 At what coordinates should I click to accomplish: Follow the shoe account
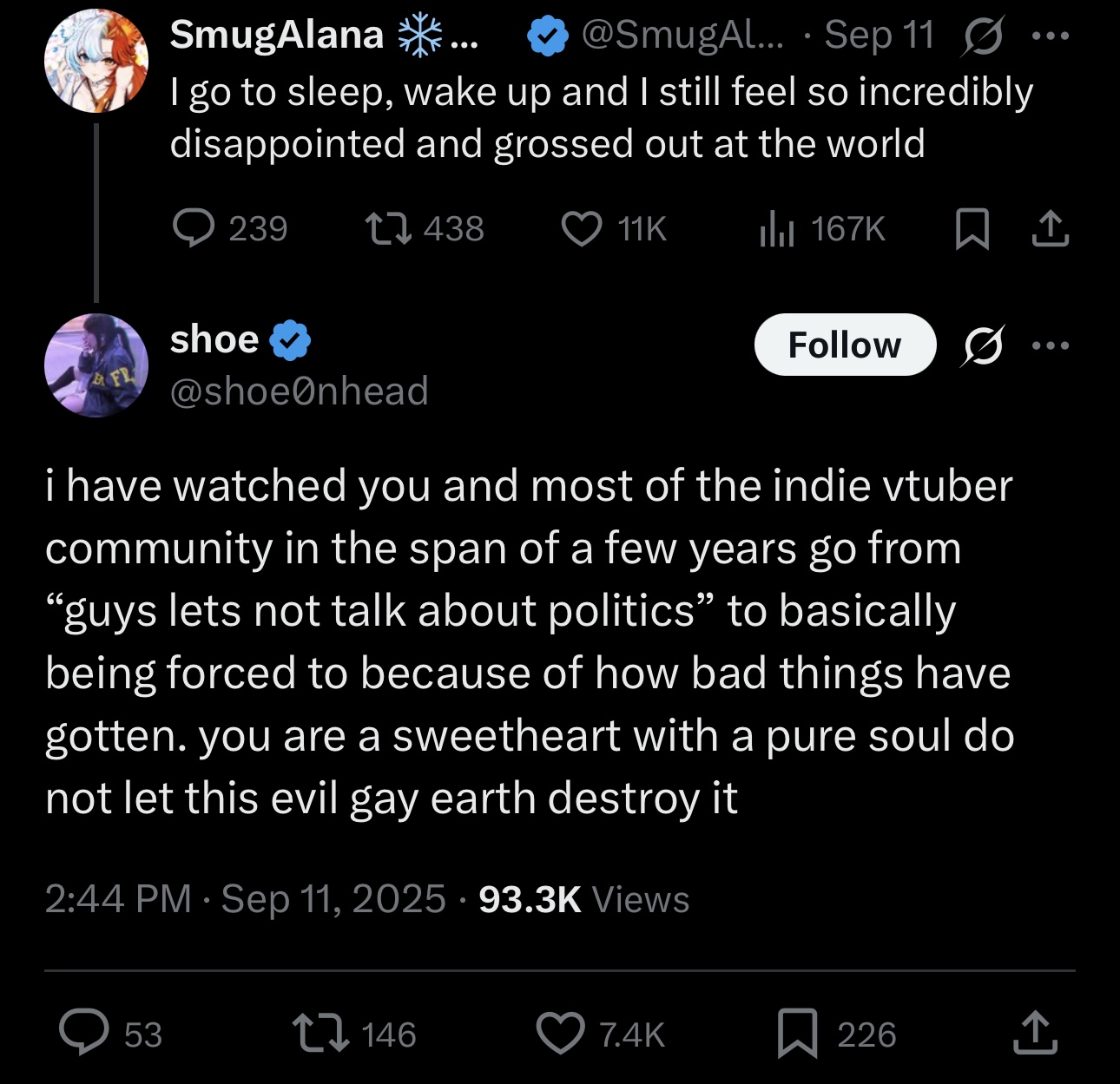tap(845, 345)
